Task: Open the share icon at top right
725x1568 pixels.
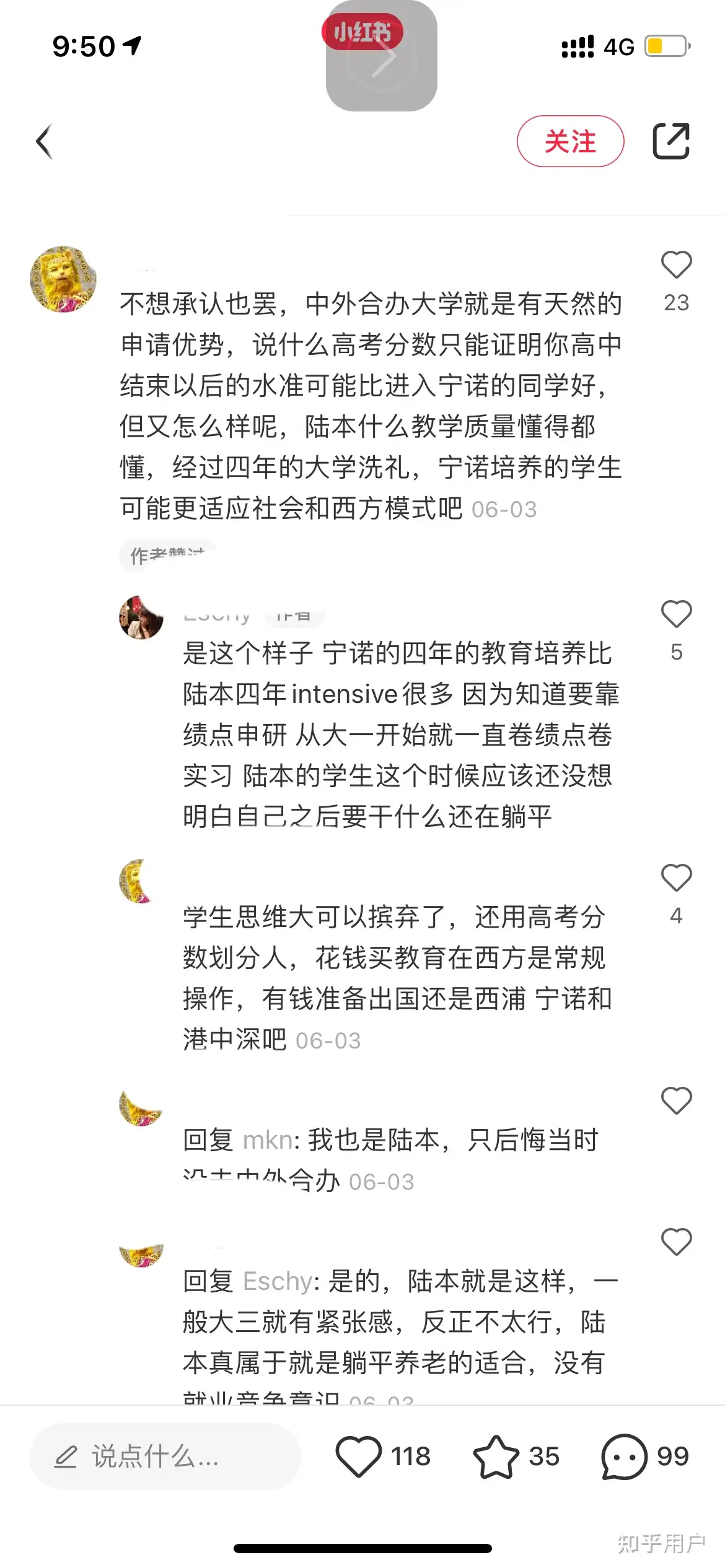Action: pos(671,141)
